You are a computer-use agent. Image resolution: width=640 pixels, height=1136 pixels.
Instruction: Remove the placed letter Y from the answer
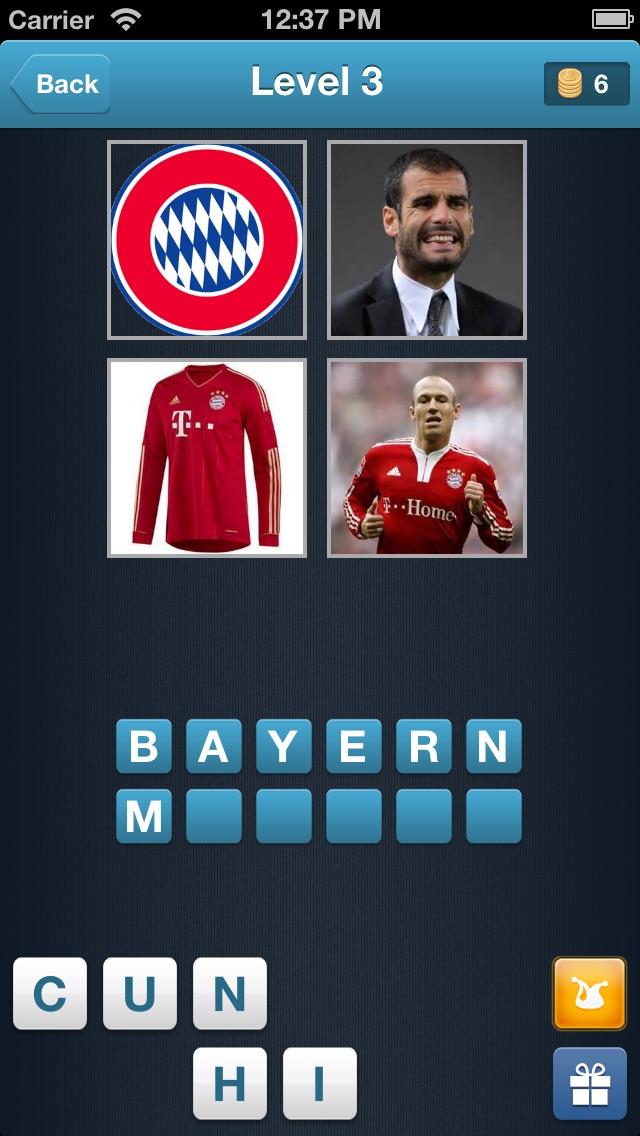click(284, 746)
